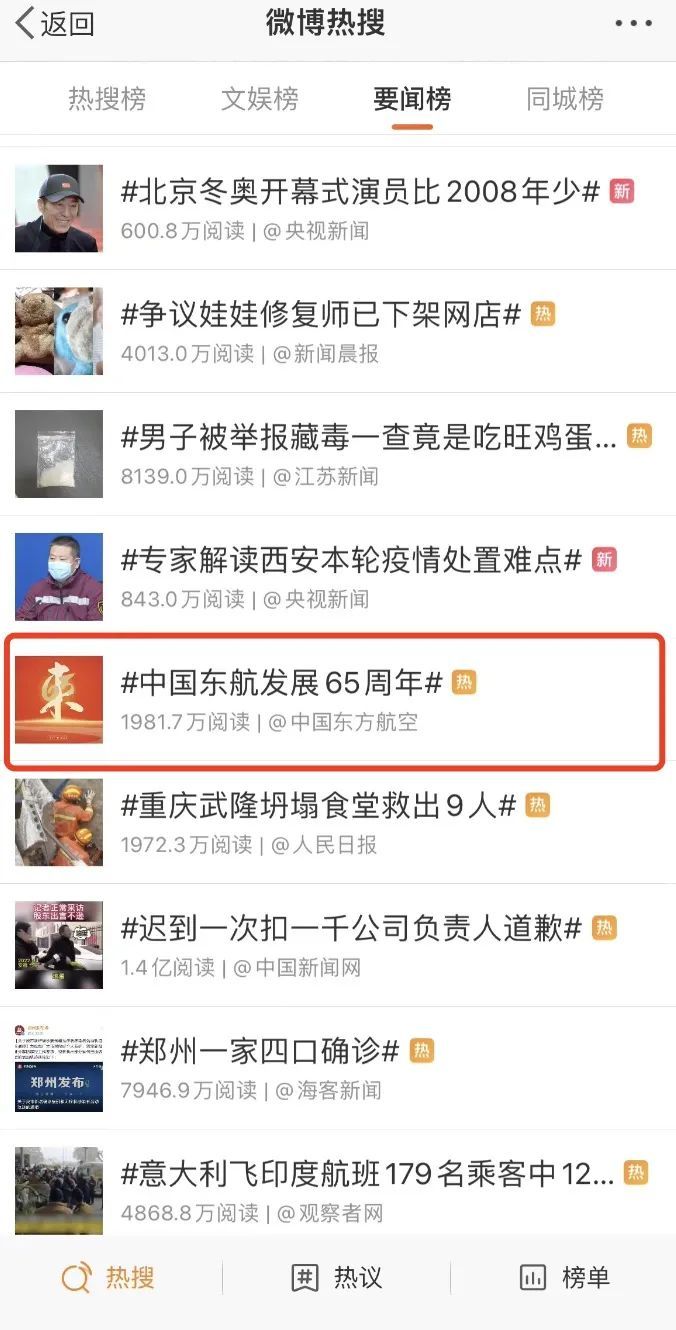This screenshot has height=1330, width=676.
Task: View the 意大利飞印度航班 topic
Action: point(367,1174)
